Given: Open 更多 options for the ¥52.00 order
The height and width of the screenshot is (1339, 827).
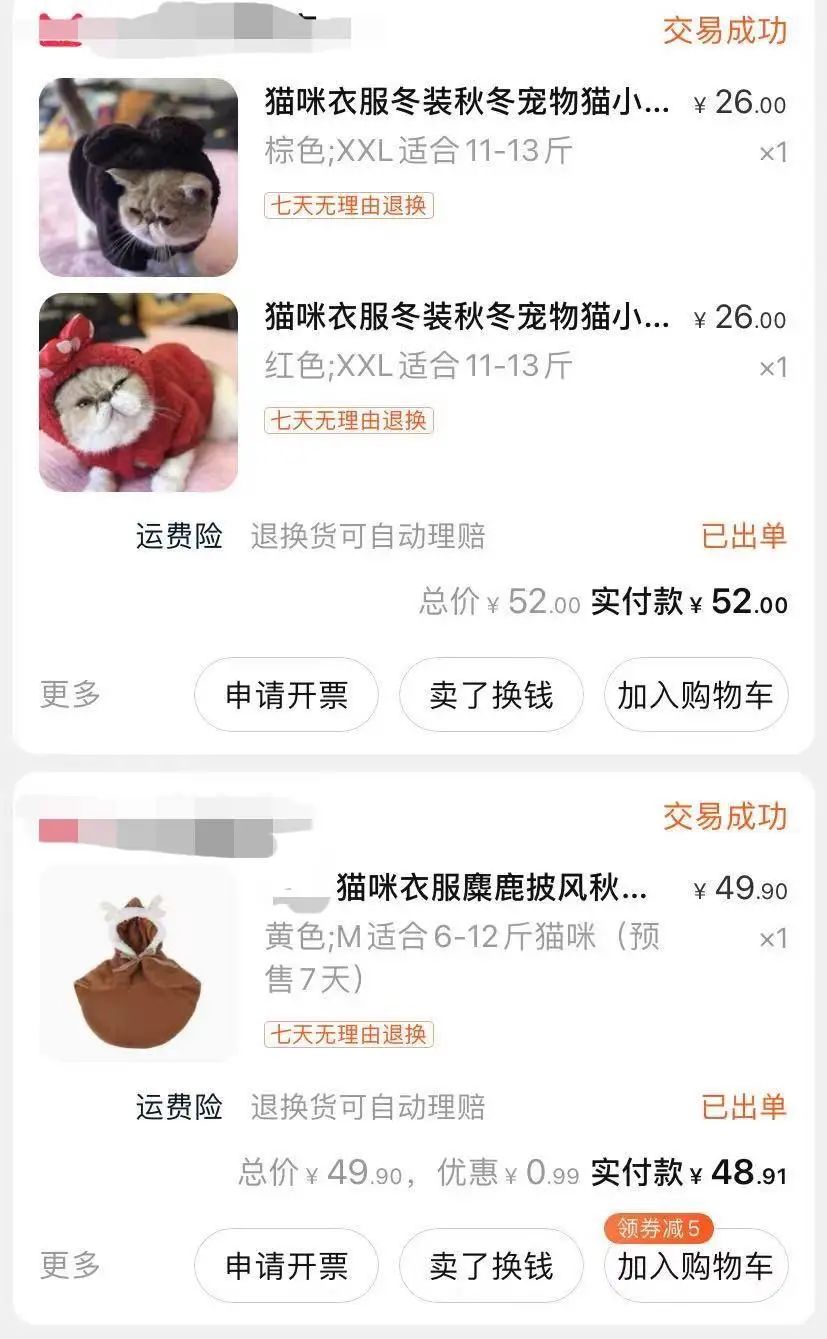Looking at the screenshot, I should click(x=70, y=694).
